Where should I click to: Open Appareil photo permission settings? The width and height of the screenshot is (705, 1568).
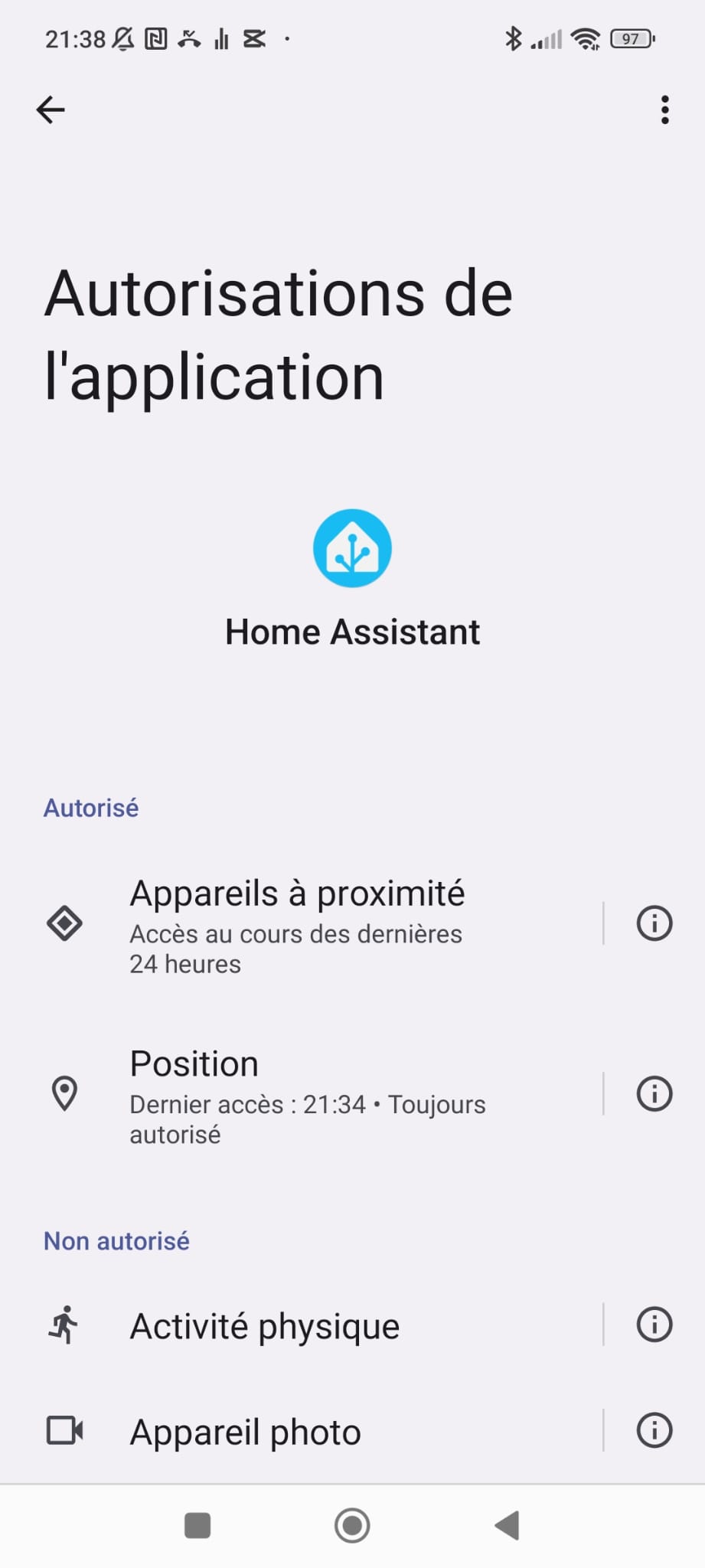click(x=245, y=1432)
